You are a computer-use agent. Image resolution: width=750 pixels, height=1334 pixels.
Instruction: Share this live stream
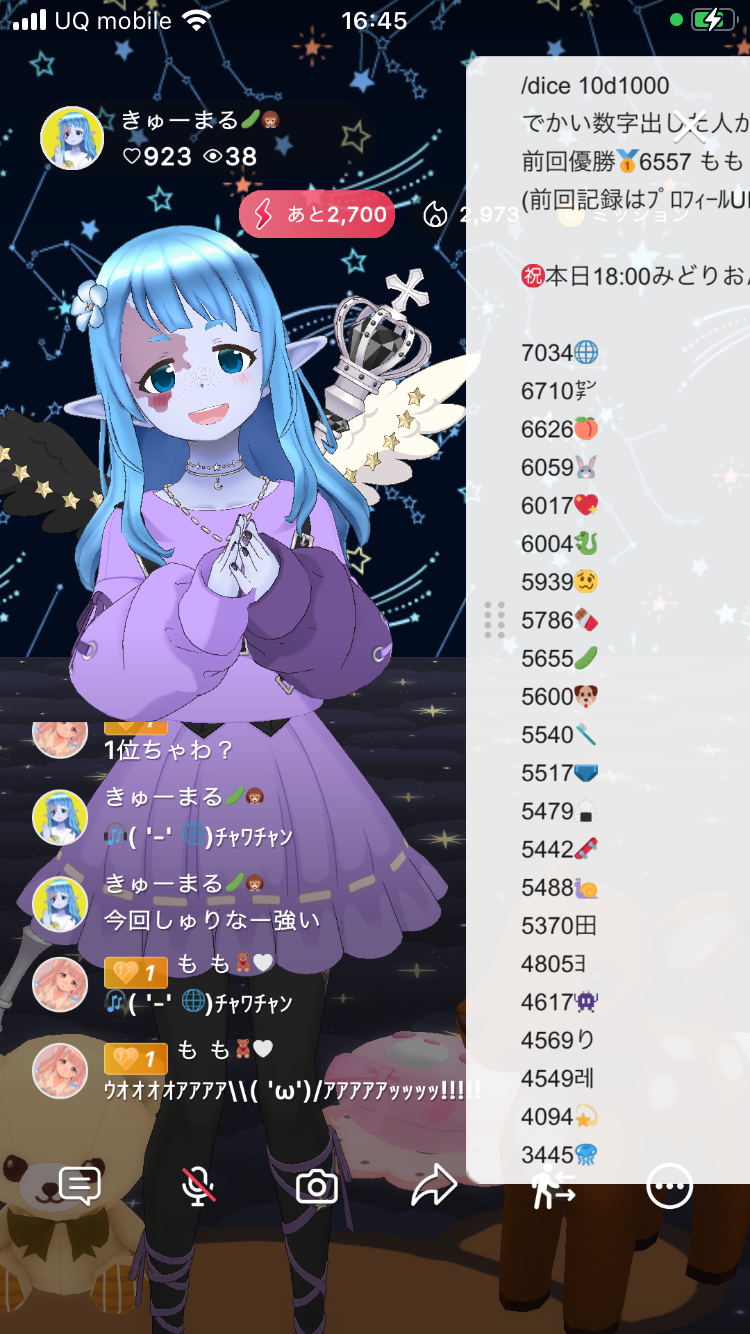click(x=434, y=1186)
